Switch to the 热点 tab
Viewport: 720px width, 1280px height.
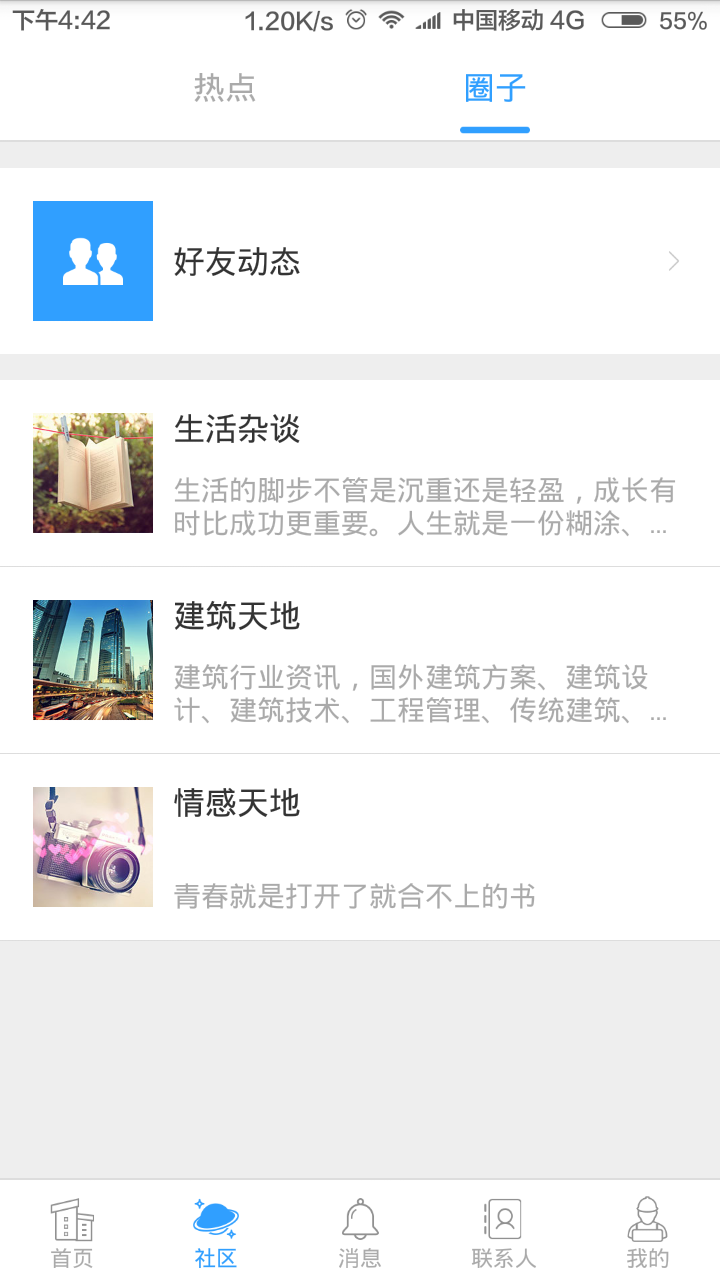tap(225, 88)
